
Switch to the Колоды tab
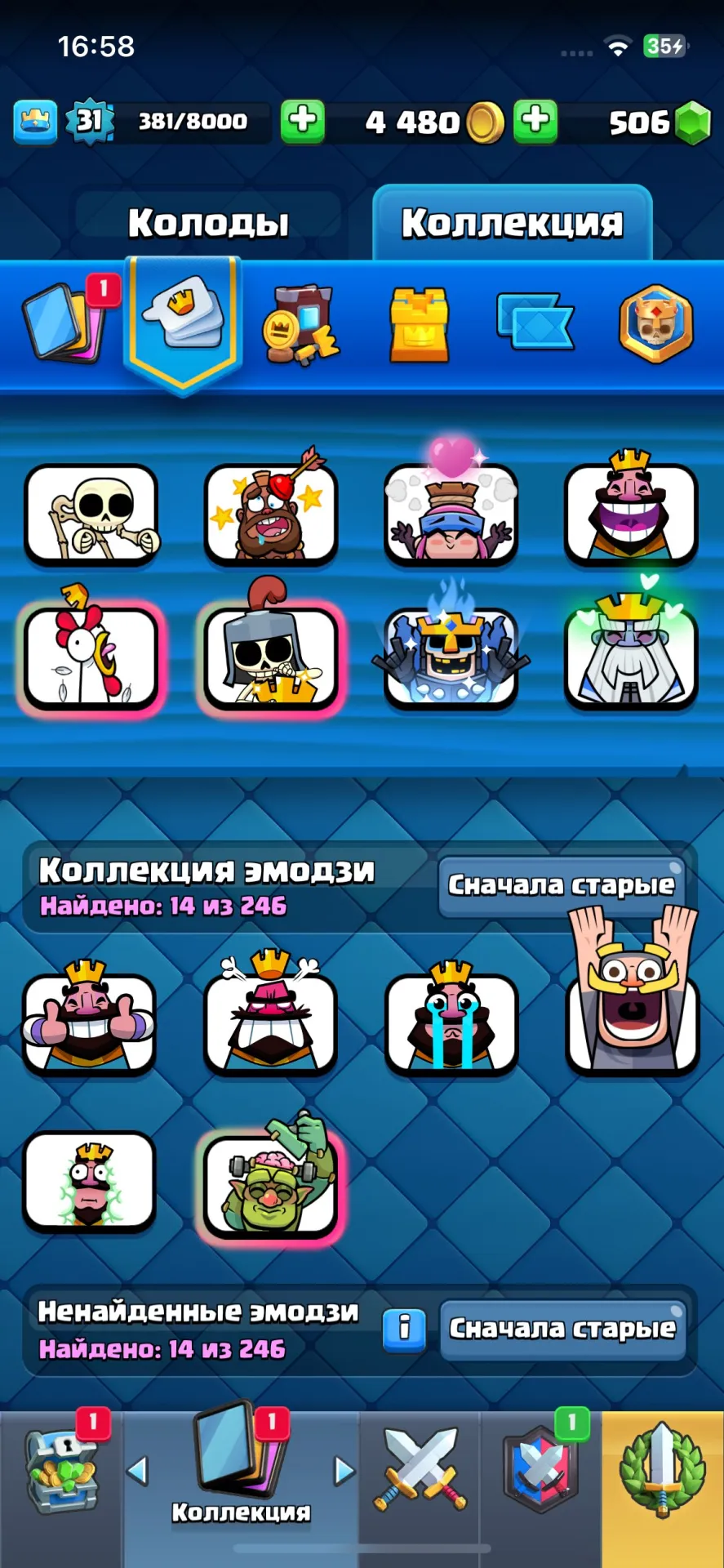(x=208, y=222)
